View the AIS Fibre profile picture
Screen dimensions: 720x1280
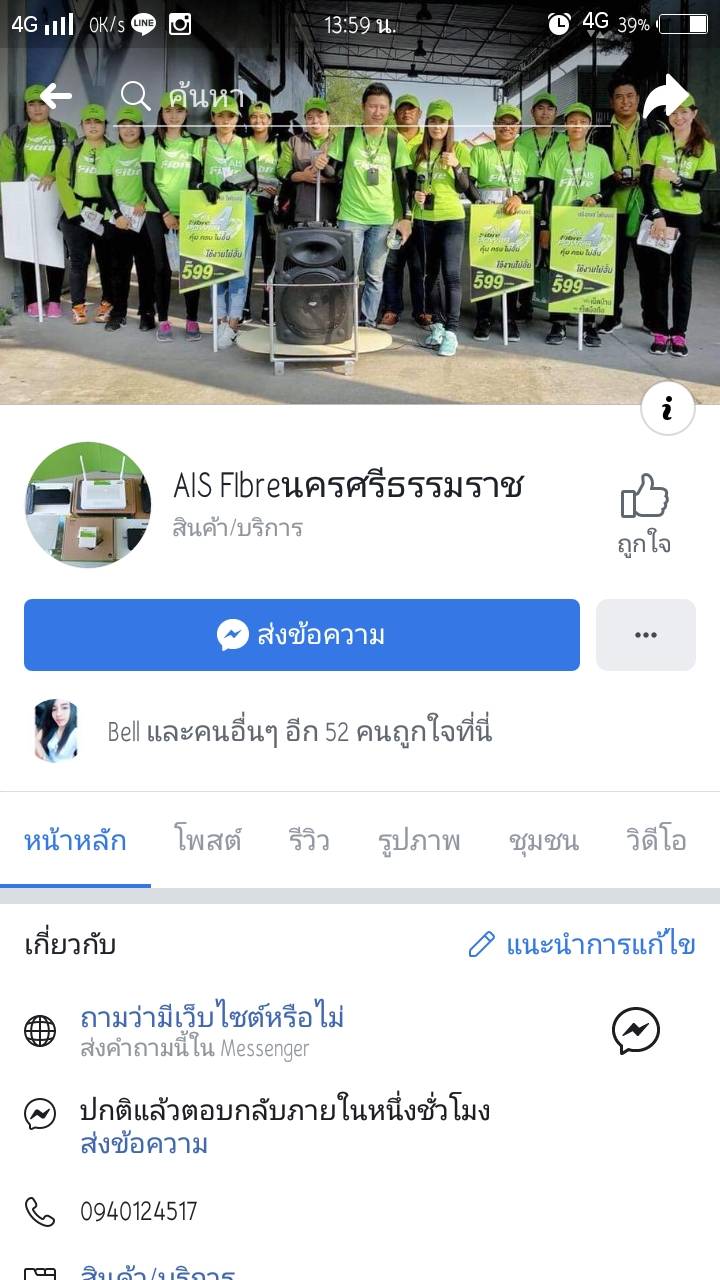click(x=87, y=505)
